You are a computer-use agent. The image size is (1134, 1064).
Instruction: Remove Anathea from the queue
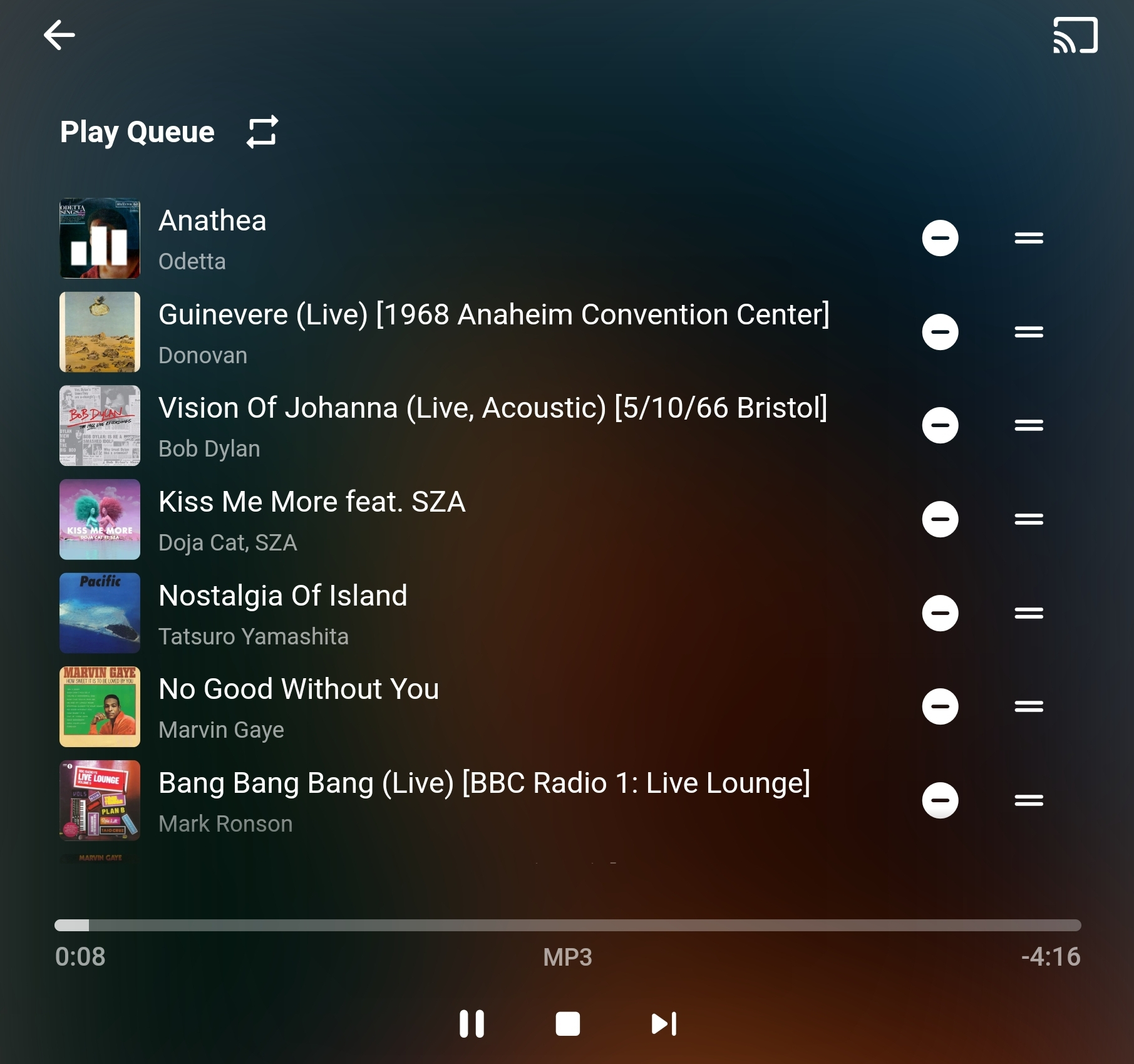pyautogui.click(x=940, y=238)
